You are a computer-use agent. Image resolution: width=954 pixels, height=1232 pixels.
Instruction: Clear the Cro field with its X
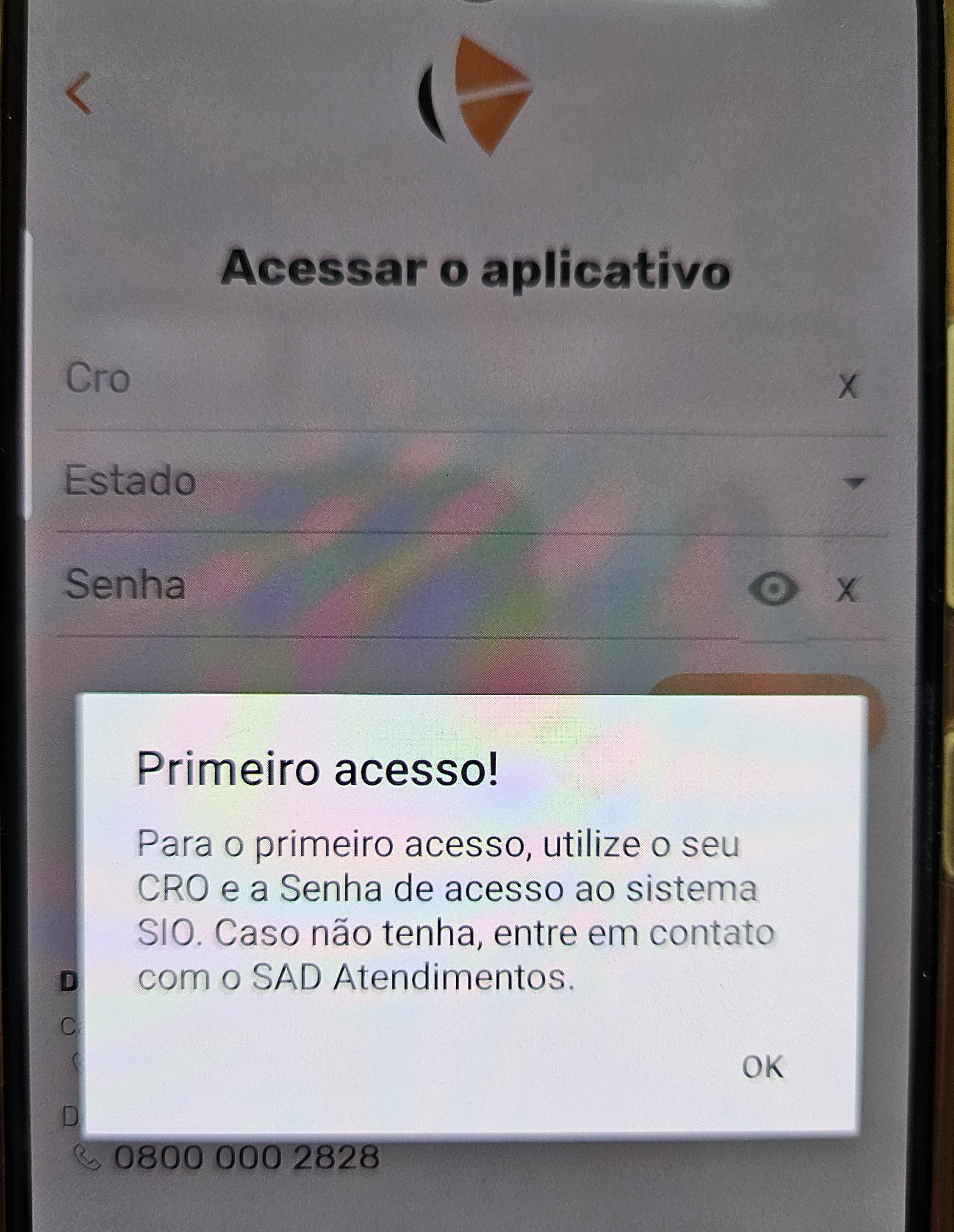pyautogui.click(x=847, y=386)
